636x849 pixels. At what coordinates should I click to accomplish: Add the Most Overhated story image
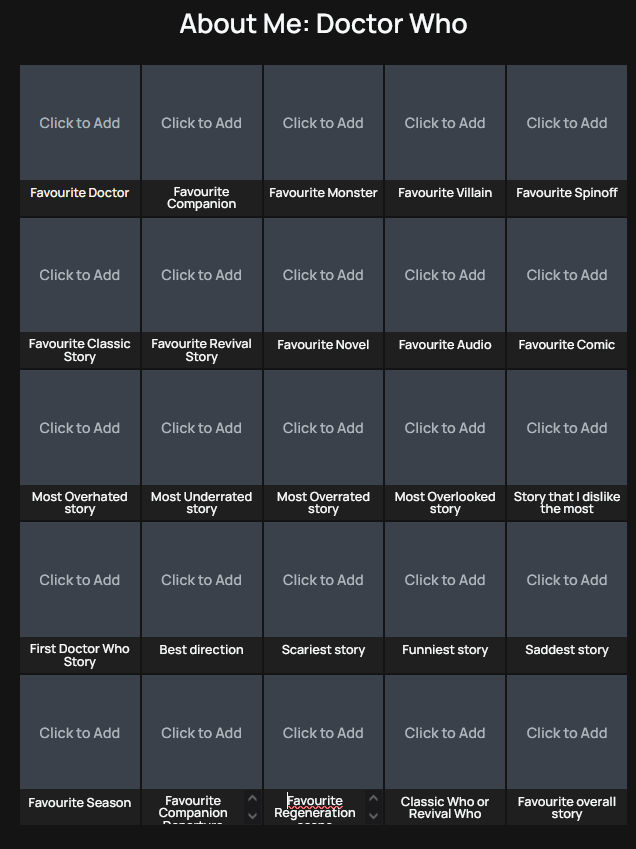click(x=80, y=428)
